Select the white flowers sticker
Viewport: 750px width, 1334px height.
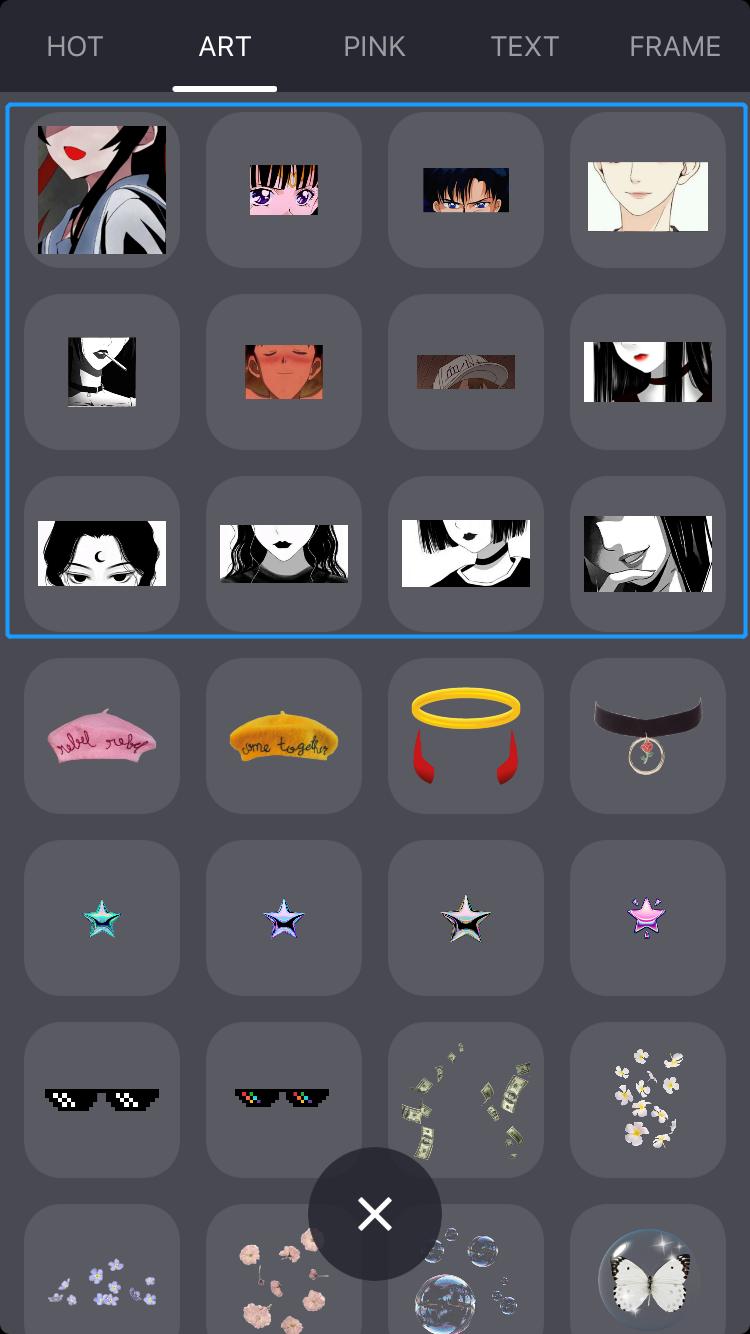point(648,1099)
